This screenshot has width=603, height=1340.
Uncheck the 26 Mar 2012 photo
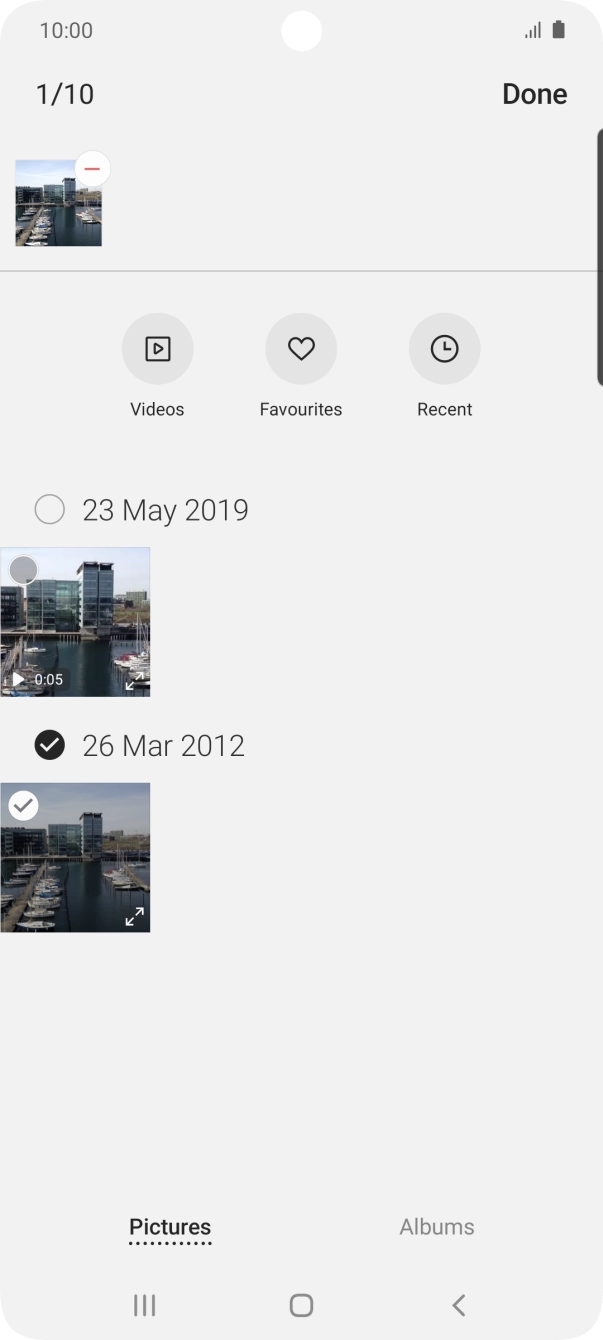pyautogui.click(x=23, y=805)
